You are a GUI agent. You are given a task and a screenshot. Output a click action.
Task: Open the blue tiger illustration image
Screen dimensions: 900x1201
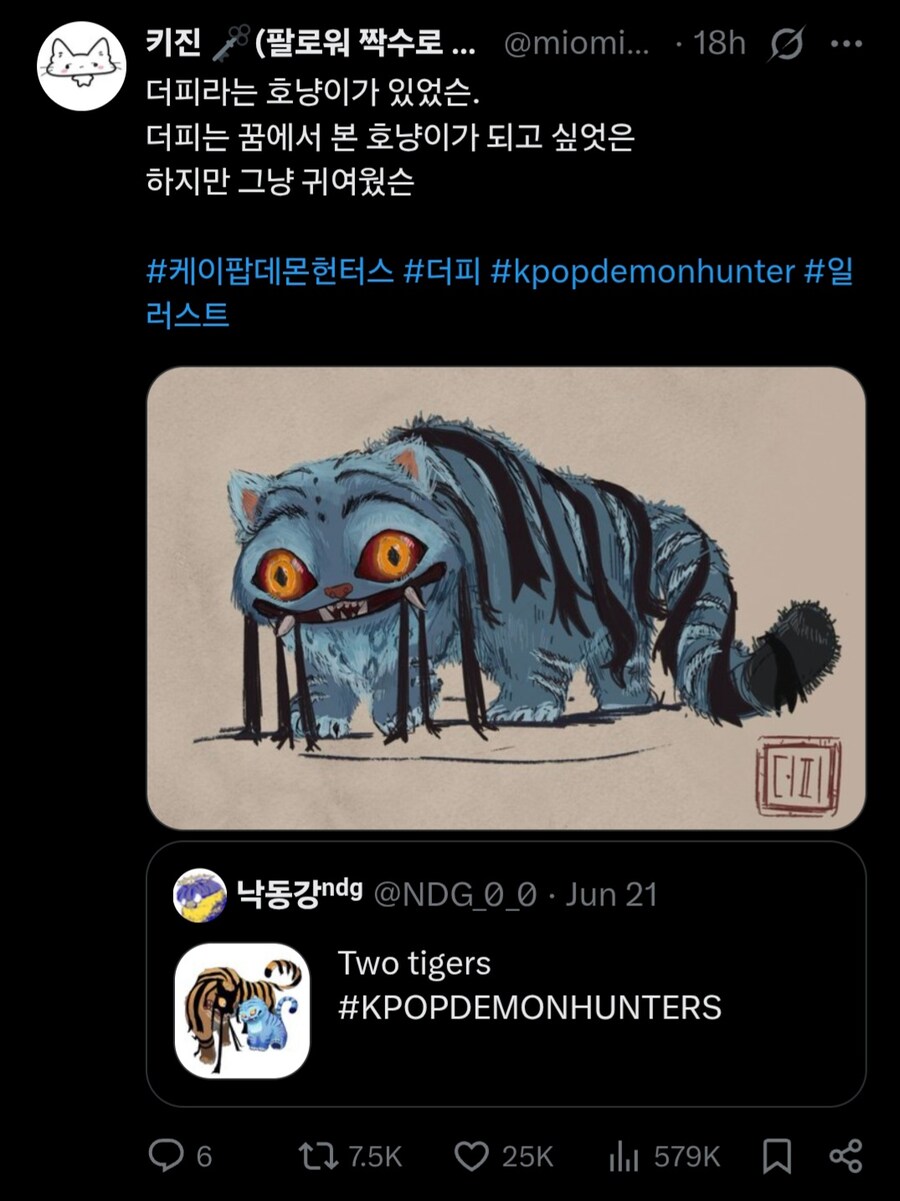pos(510,600)
